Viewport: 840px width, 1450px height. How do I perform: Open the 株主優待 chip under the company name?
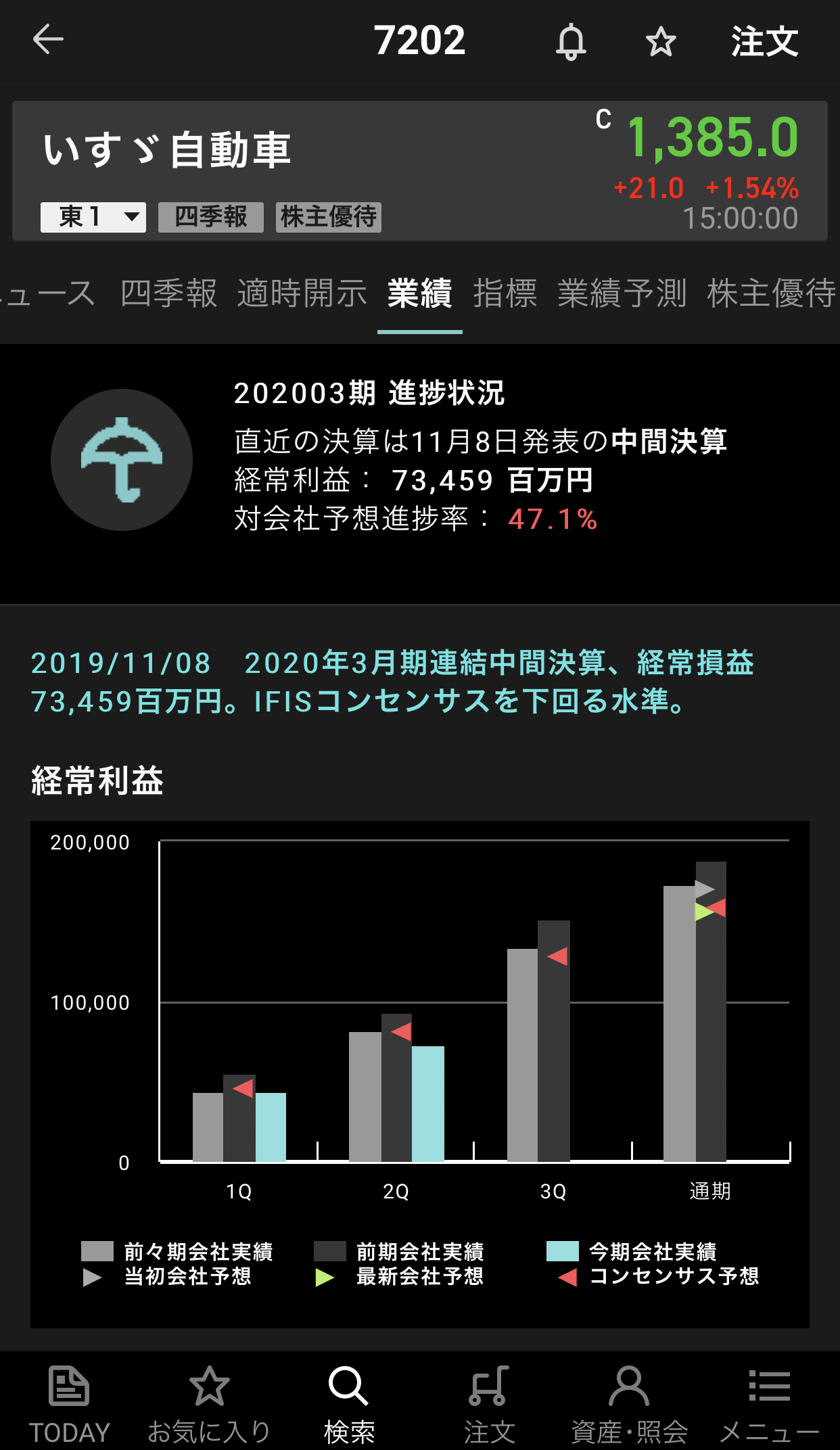(x=328, y=217)
